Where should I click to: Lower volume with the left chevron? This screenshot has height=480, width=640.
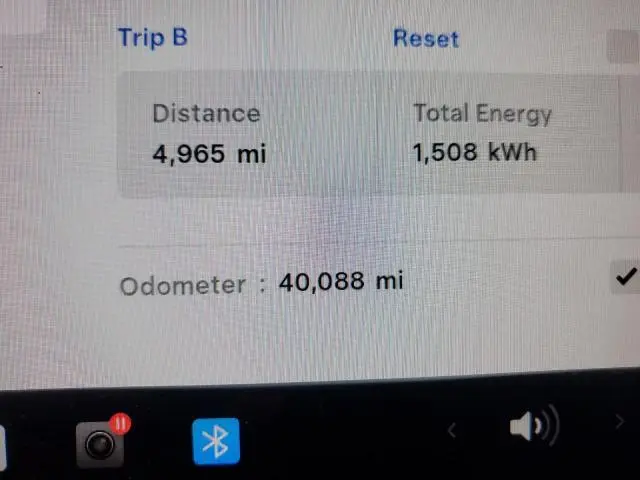452,430
